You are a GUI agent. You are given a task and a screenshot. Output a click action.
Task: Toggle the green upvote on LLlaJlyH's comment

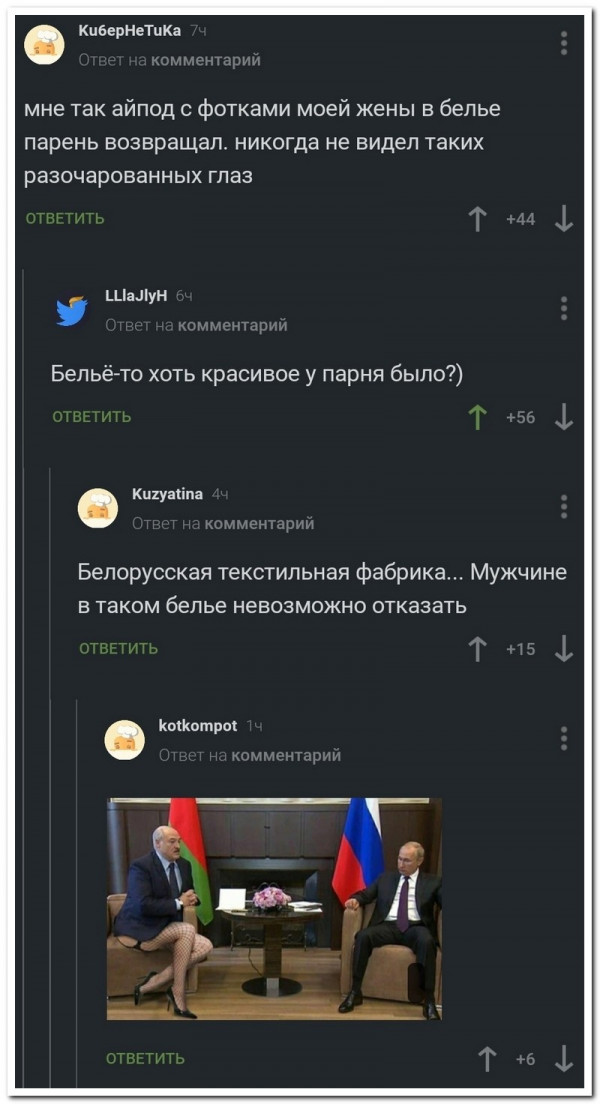478,417
